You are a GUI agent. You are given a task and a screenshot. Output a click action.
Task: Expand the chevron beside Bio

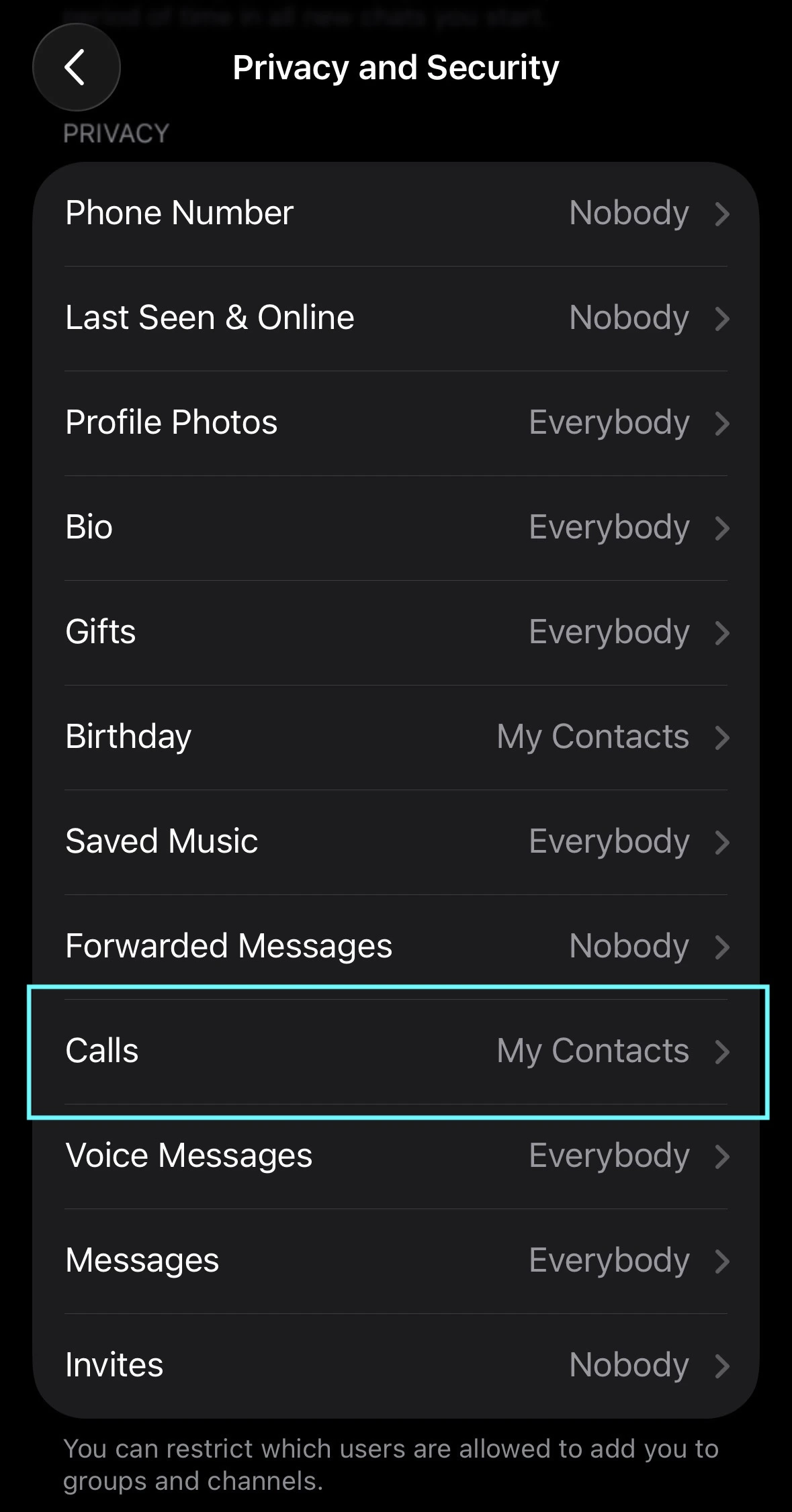pyautogui.click(x=723, y=528)
